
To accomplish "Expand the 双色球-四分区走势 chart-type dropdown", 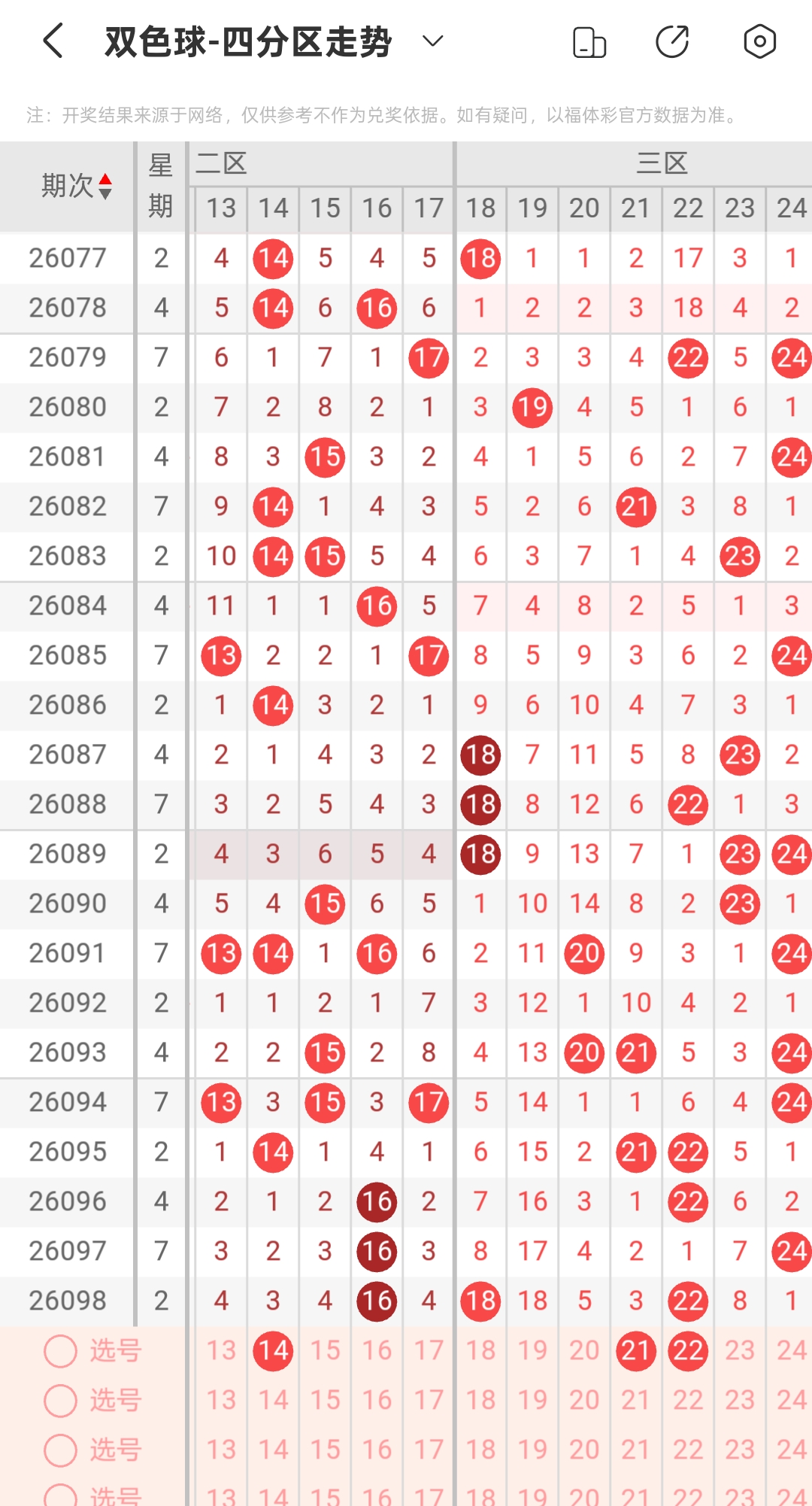I will pyautogui.click(x=432, y=41).
